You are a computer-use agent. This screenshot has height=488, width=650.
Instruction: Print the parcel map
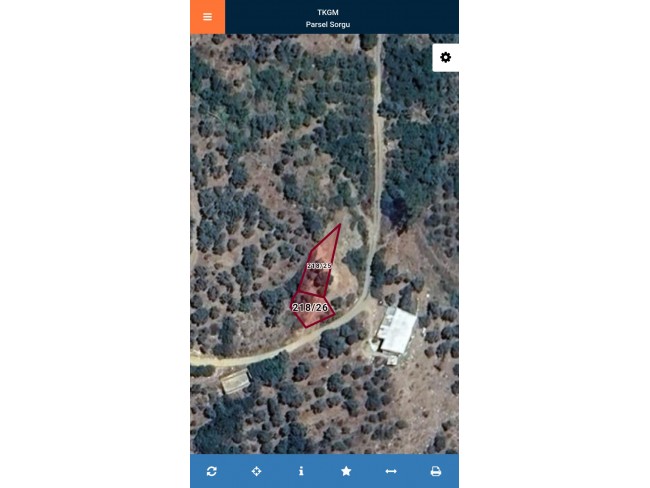point(436,471)
